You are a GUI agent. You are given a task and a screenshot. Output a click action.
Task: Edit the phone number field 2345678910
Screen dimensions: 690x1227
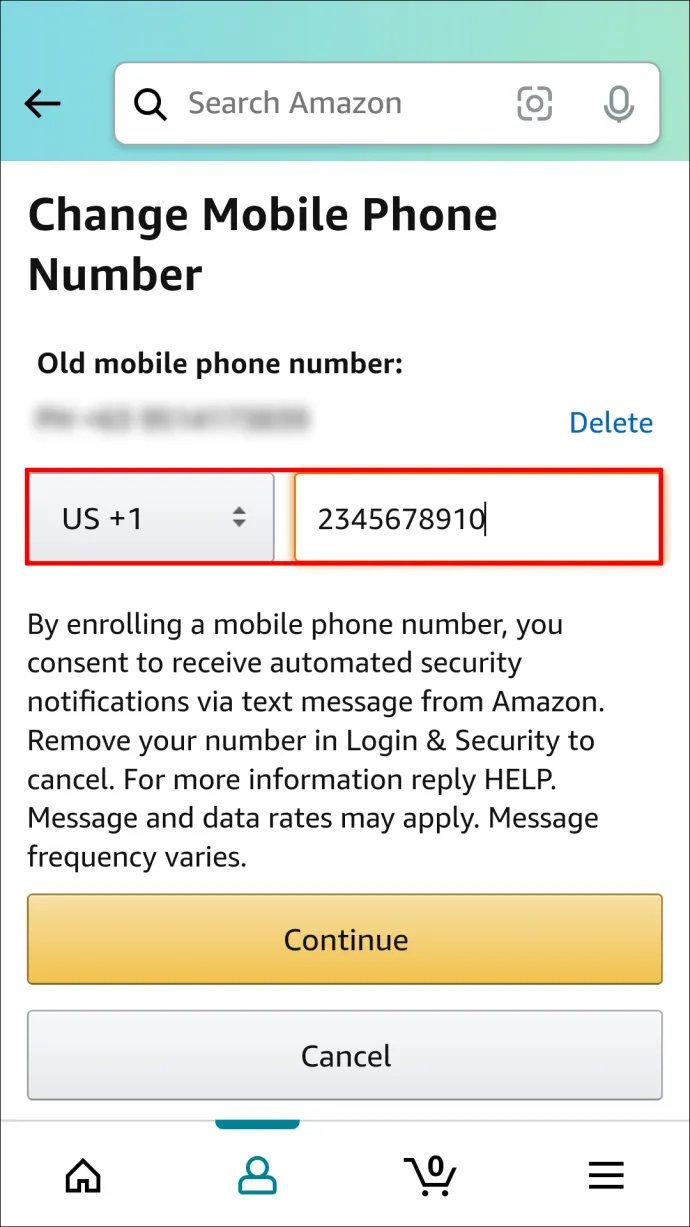[x=477, y=518]
